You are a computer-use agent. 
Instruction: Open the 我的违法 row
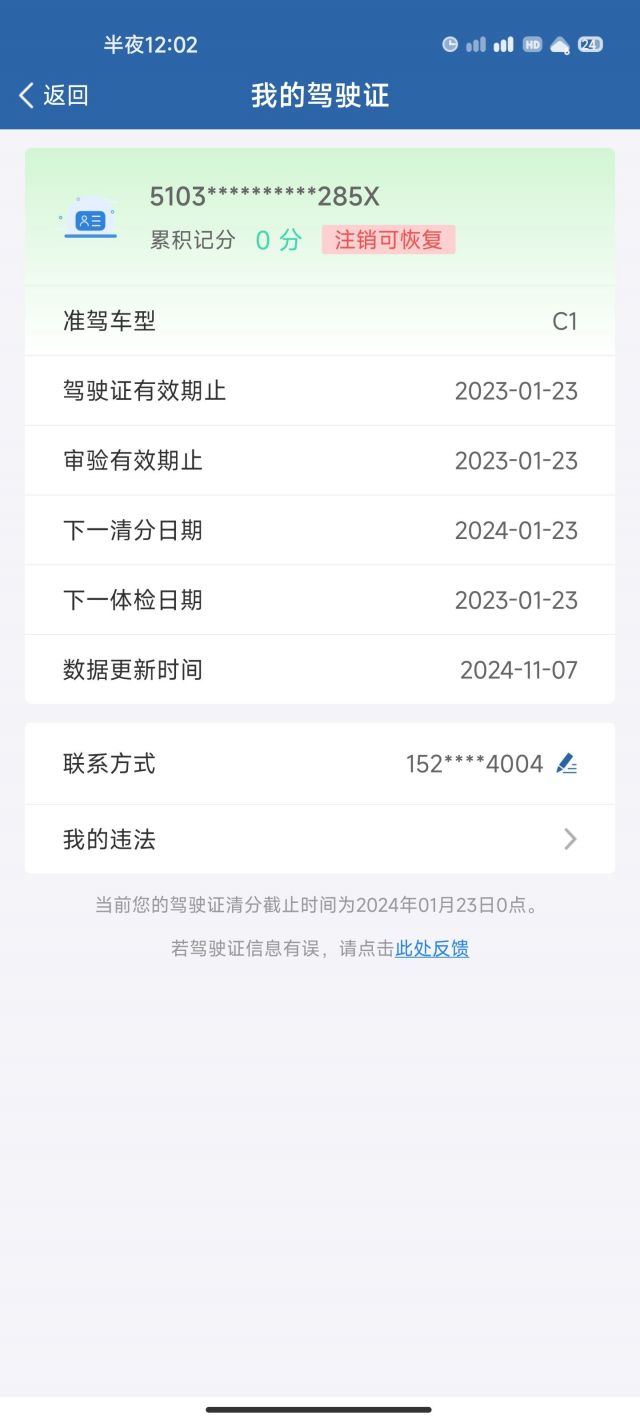tap(320, 839)
